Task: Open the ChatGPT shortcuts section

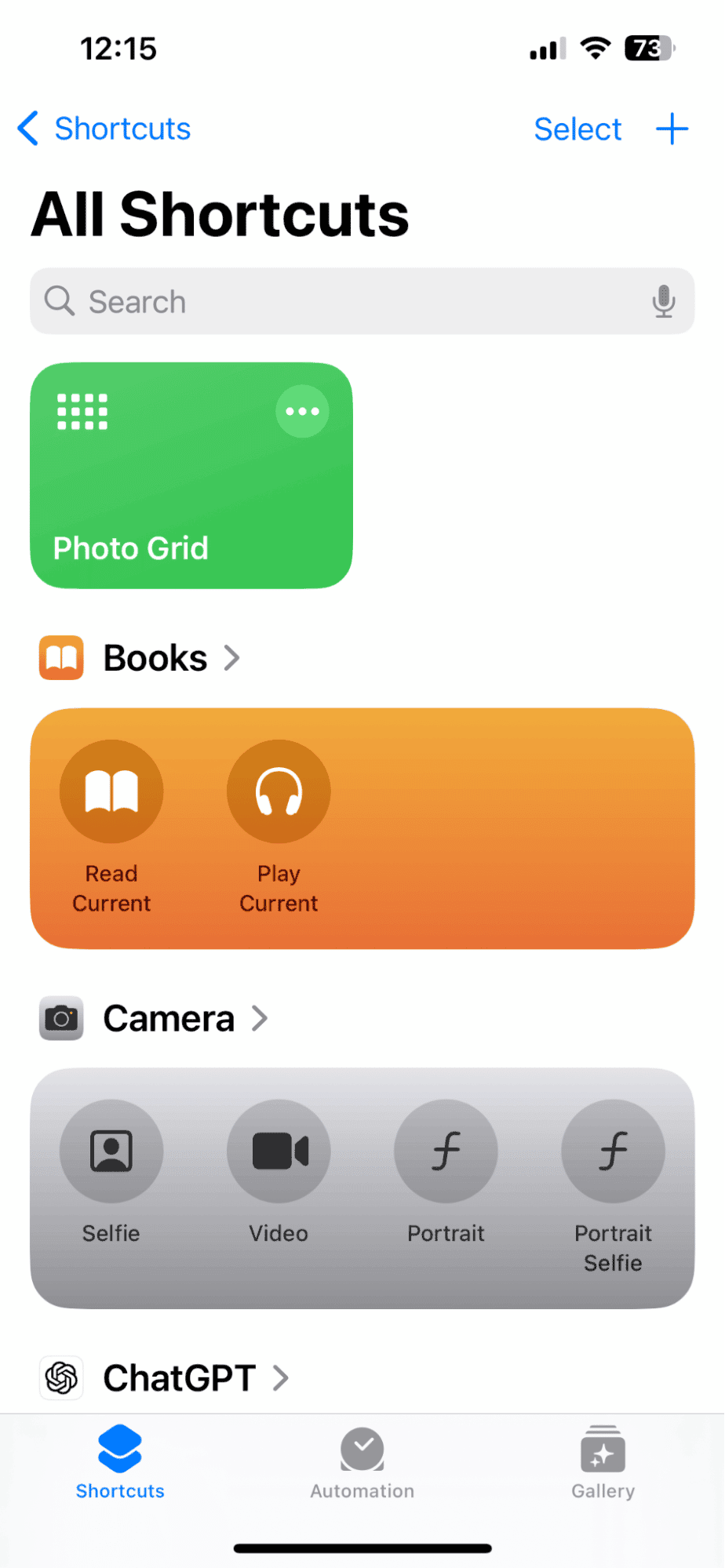Action: (281, 1377)
